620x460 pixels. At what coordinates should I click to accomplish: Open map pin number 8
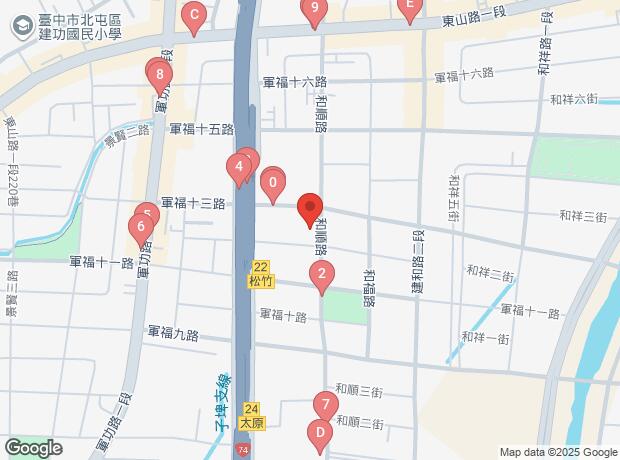click(x=157, y=73)
